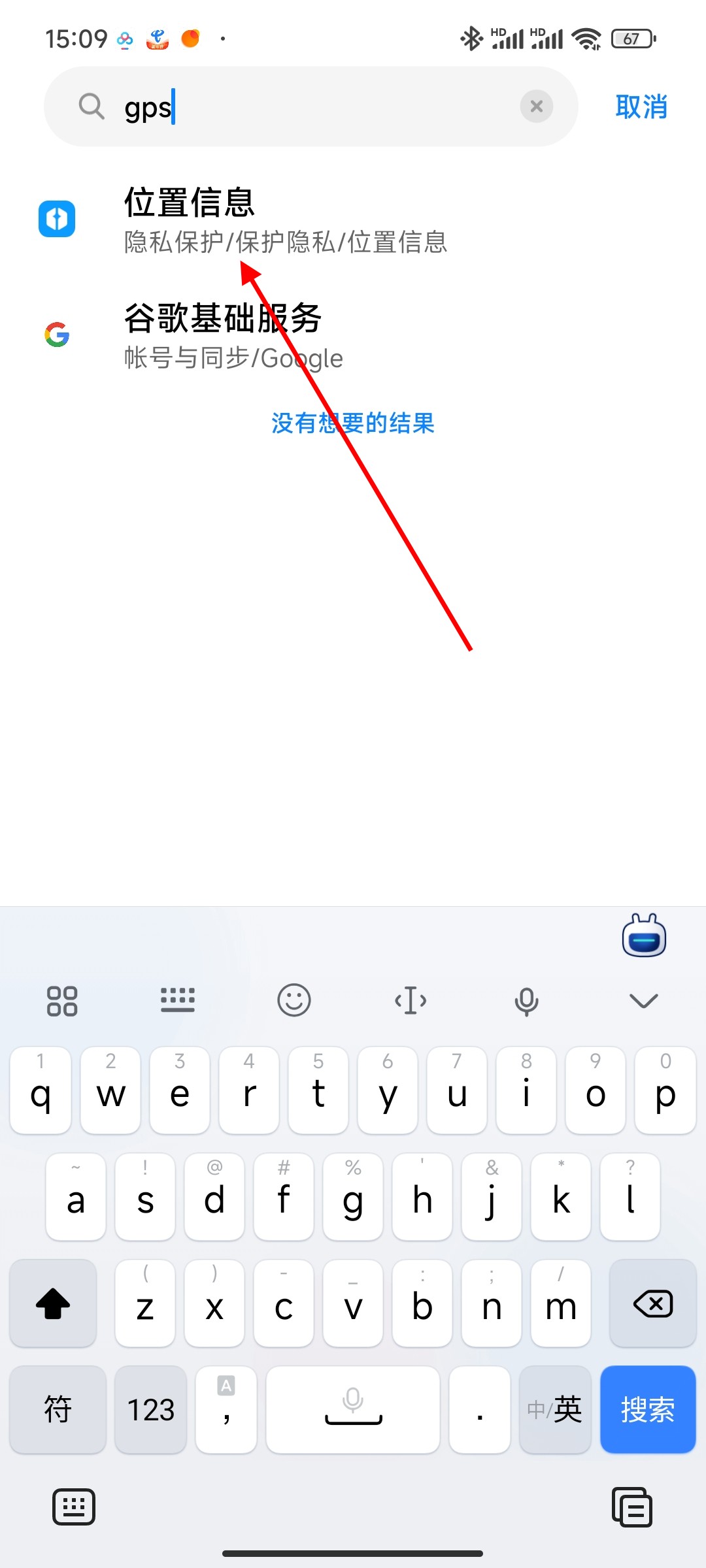Open the cursor movement tool on the keyboard toolbar
706x1568 pixels.
tap(411, 1000)
